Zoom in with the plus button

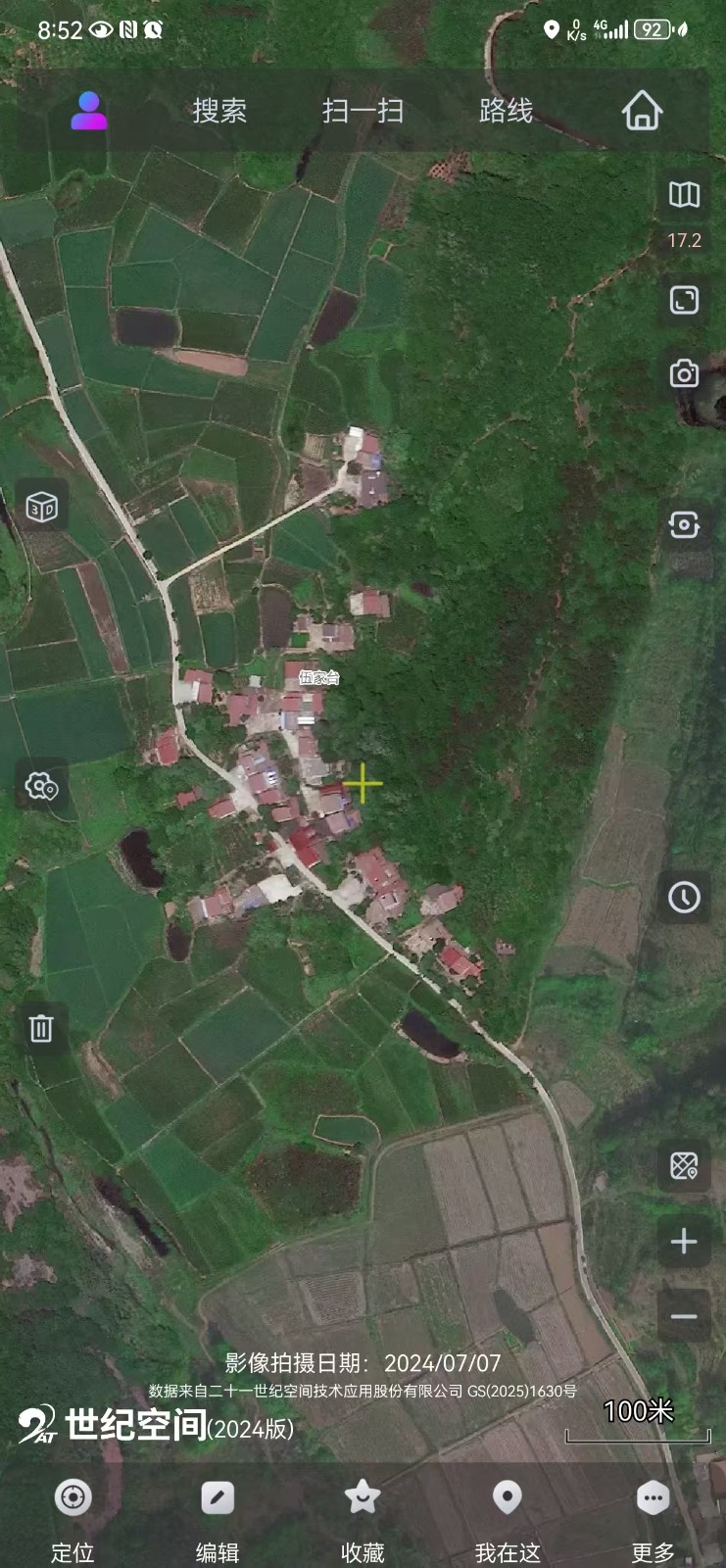tap(684, 1242)
